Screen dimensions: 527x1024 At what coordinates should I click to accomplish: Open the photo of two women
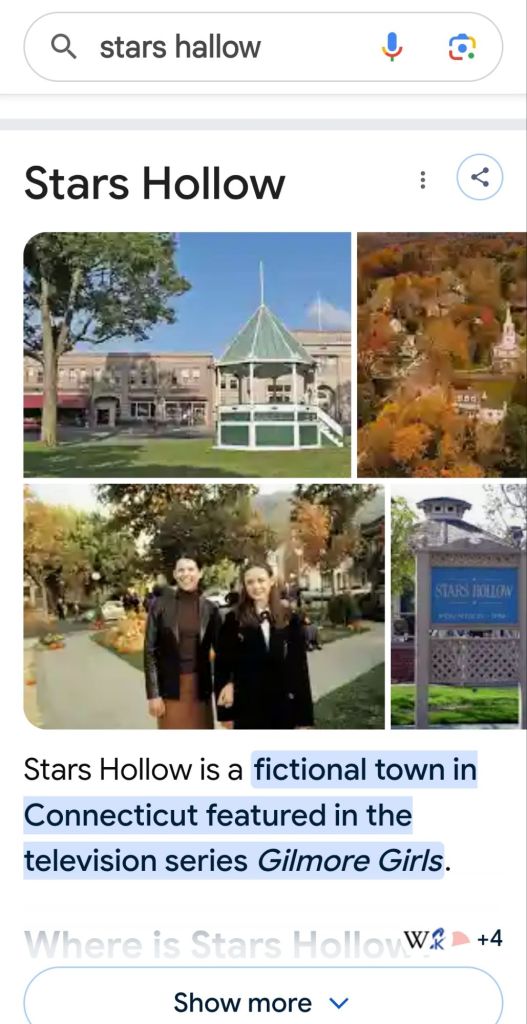[204, 606]
